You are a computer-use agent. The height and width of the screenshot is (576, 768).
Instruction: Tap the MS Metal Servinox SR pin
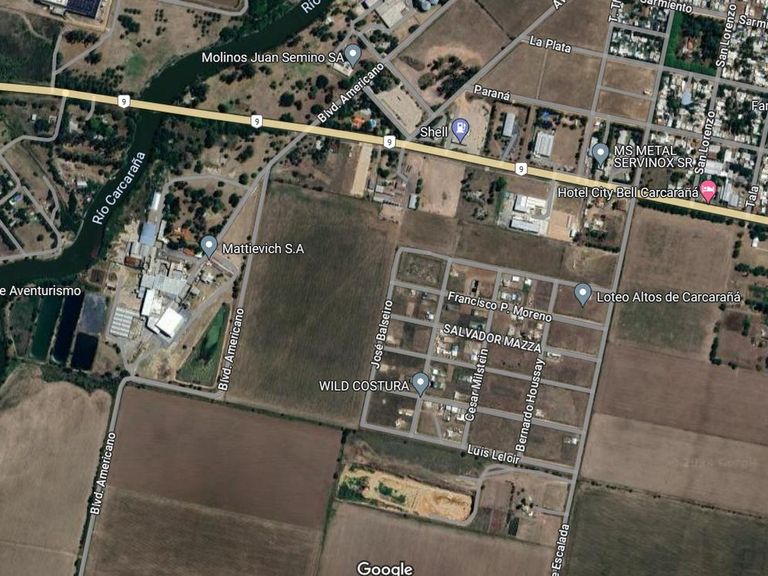coord(600,152)
